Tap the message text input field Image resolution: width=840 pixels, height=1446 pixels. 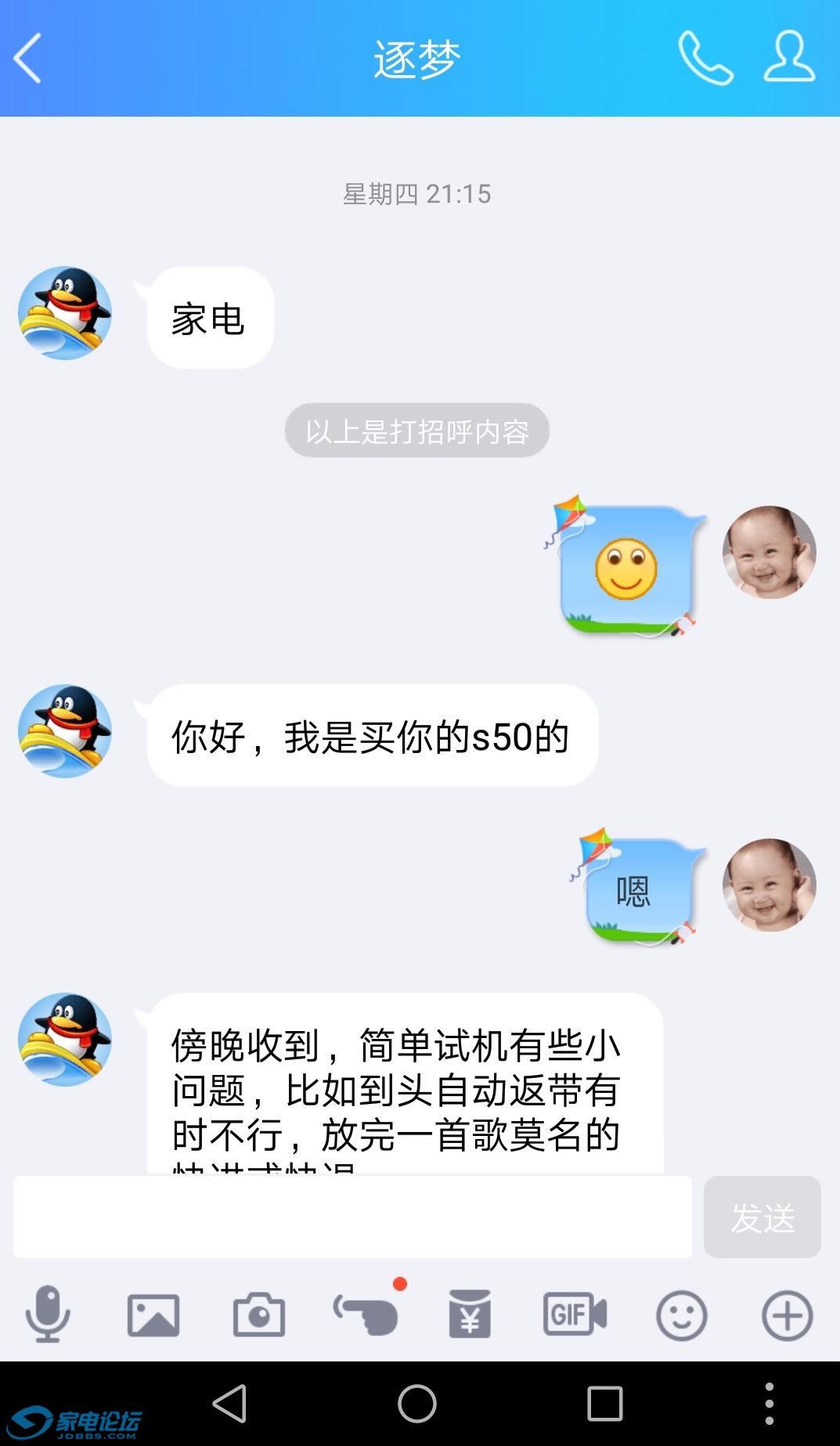click(352, 1217)
